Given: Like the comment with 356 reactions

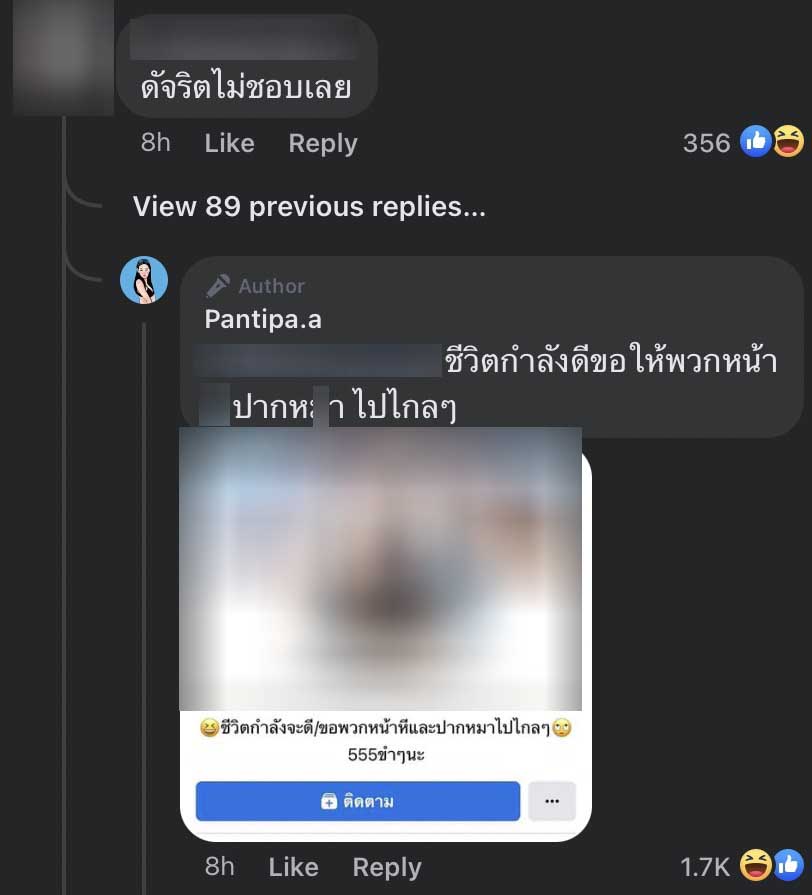Looking at the screenshot, I should [x=229, y=143].
